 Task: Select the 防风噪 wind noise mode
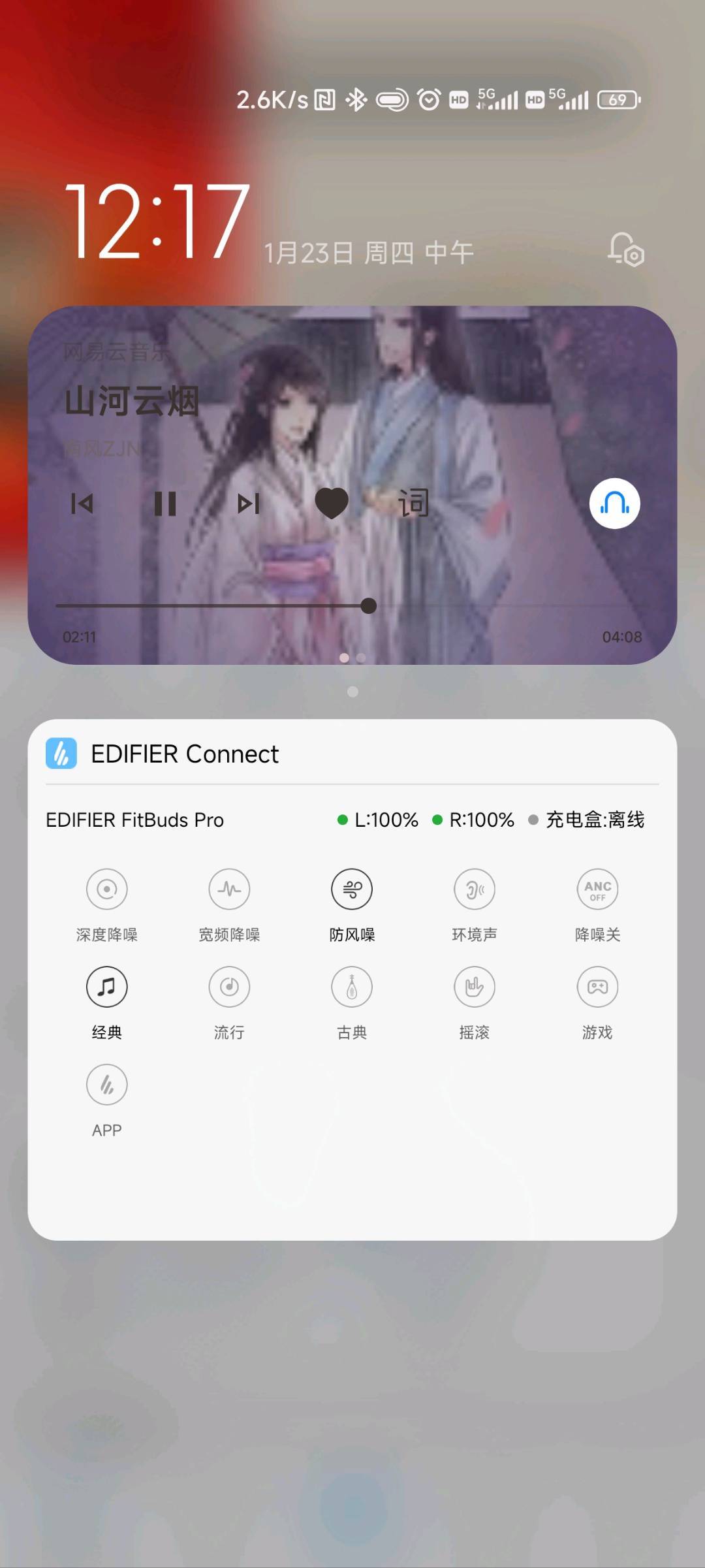(x=352, y=889)
